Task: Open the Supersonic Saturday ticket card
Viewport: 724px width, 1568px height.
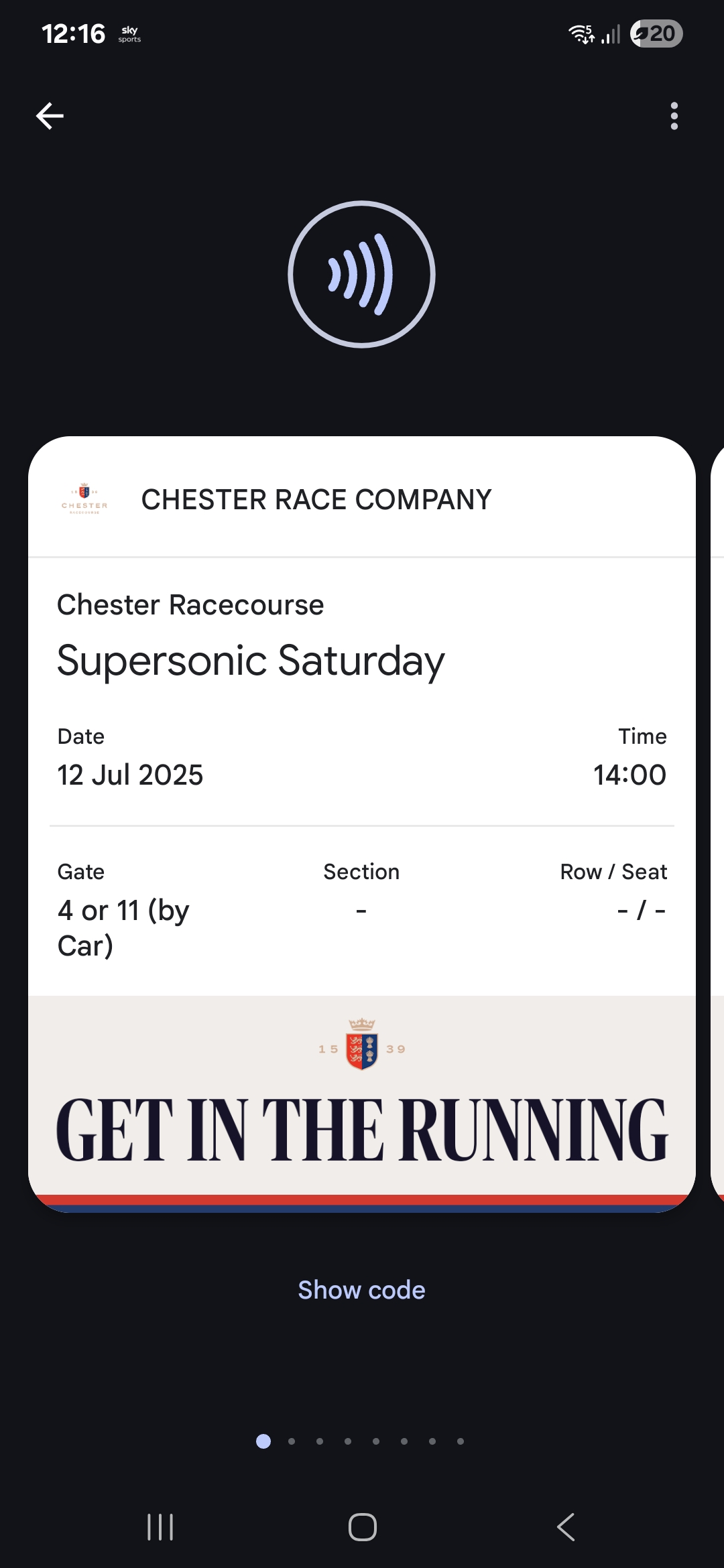Action: 362,824
